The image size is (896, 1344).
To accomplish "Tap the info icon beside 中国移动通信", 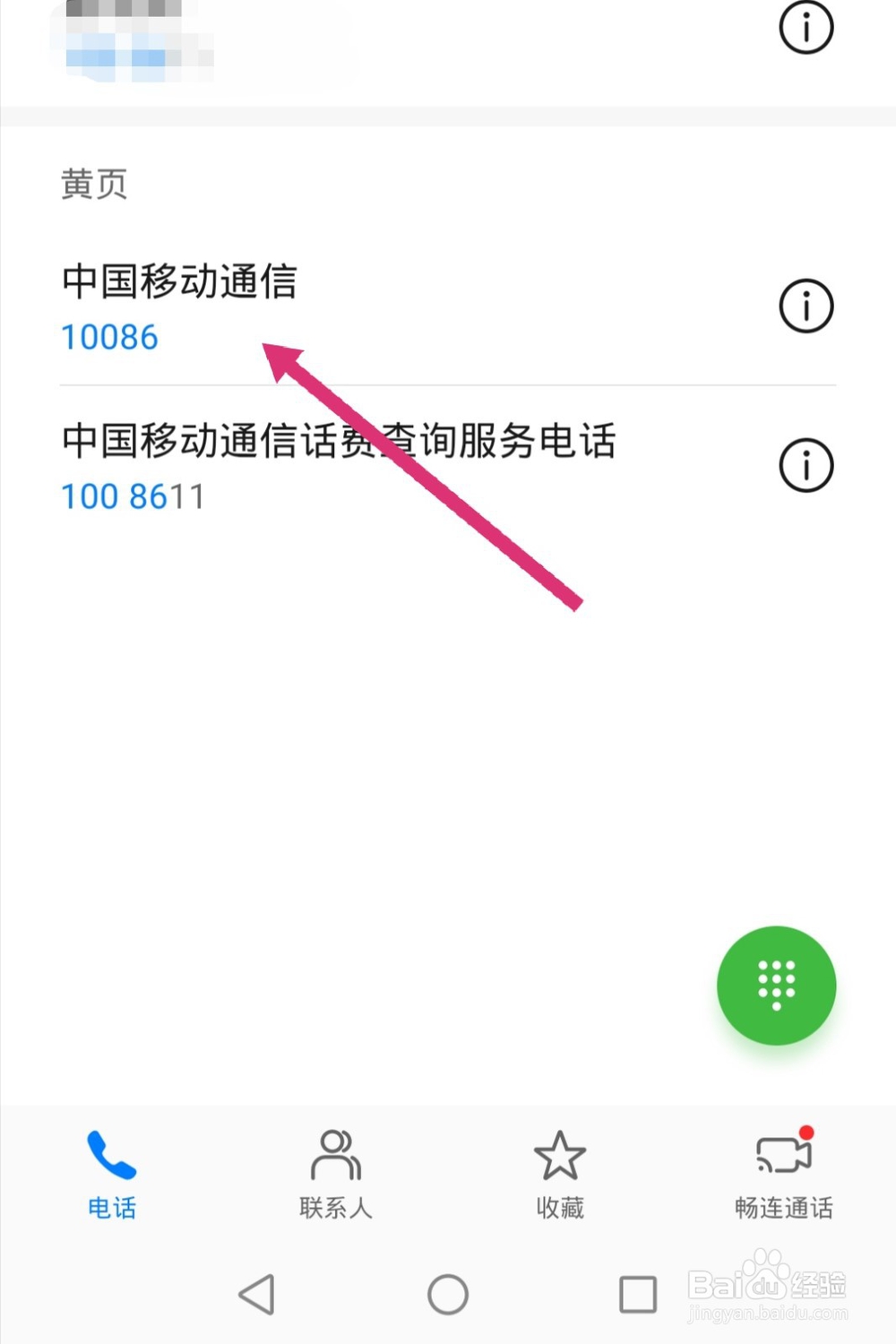I will click(x=806, y=306).
